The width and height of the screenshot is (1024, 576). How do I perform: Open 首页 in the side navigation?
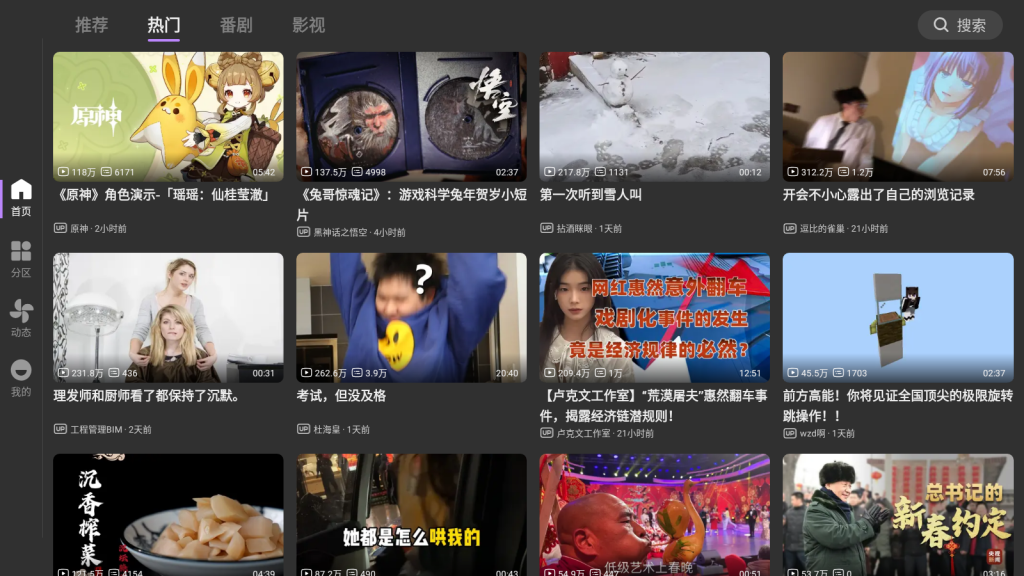(21, 198)
